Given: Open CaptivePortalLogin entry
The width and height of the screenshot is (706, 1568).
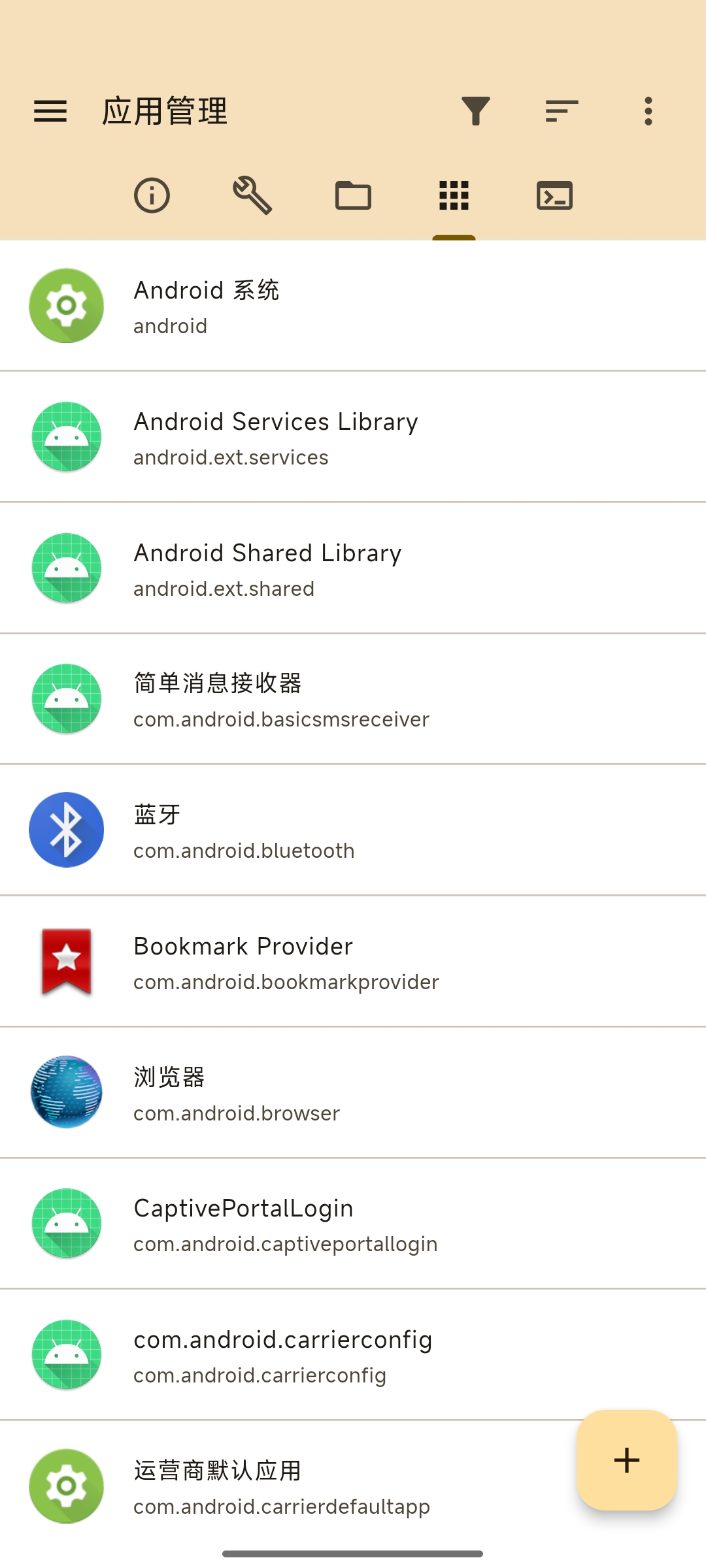Looking at the screenshot, I should coord(353,1224).
